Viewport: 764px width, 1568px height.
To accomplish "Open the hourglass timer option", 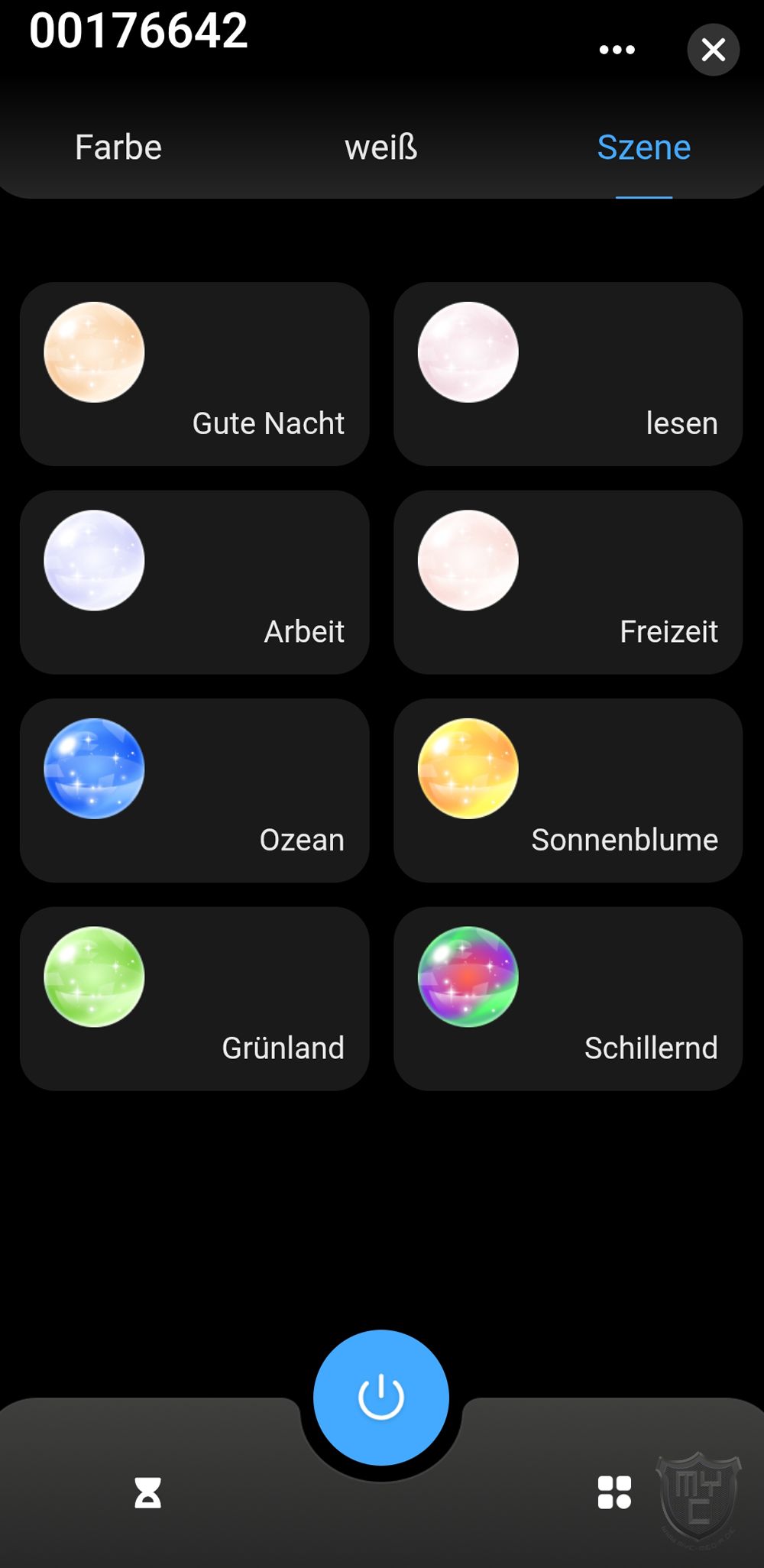I will [148, 1492].
